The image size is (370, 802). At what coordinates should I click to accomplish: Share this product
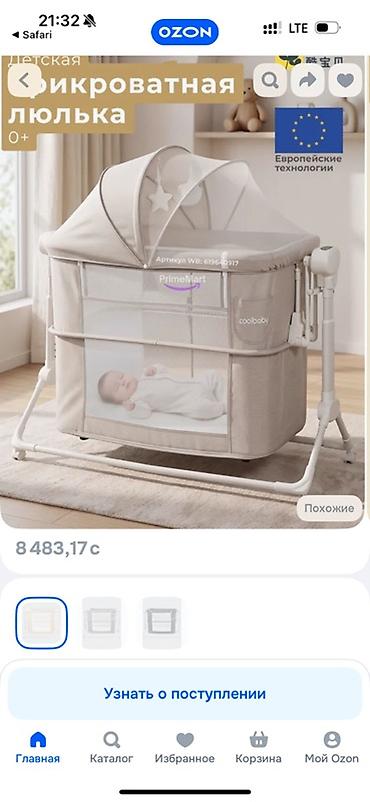(x=308, y=80)
